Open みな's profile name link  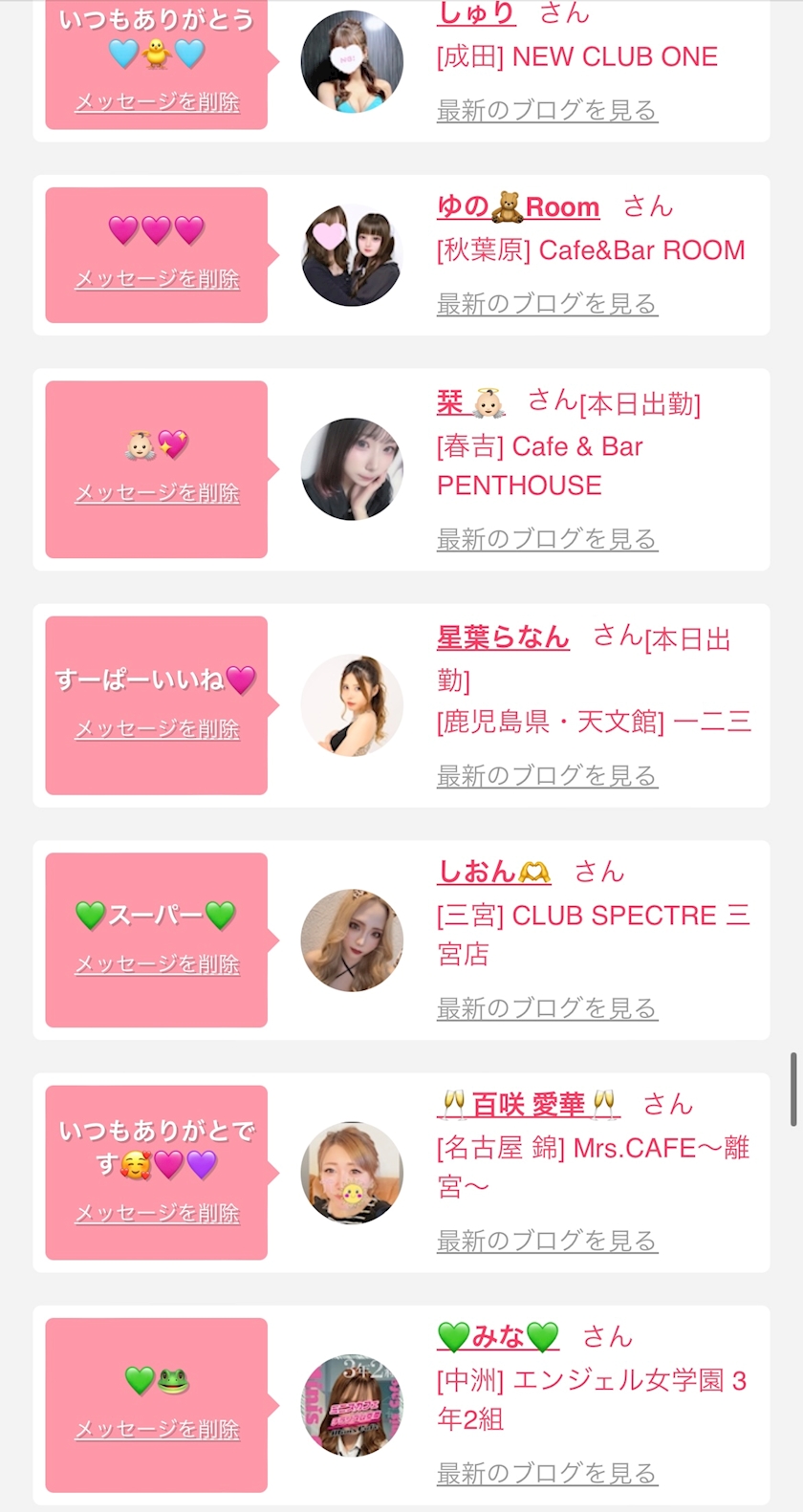tap(497, 1336)
